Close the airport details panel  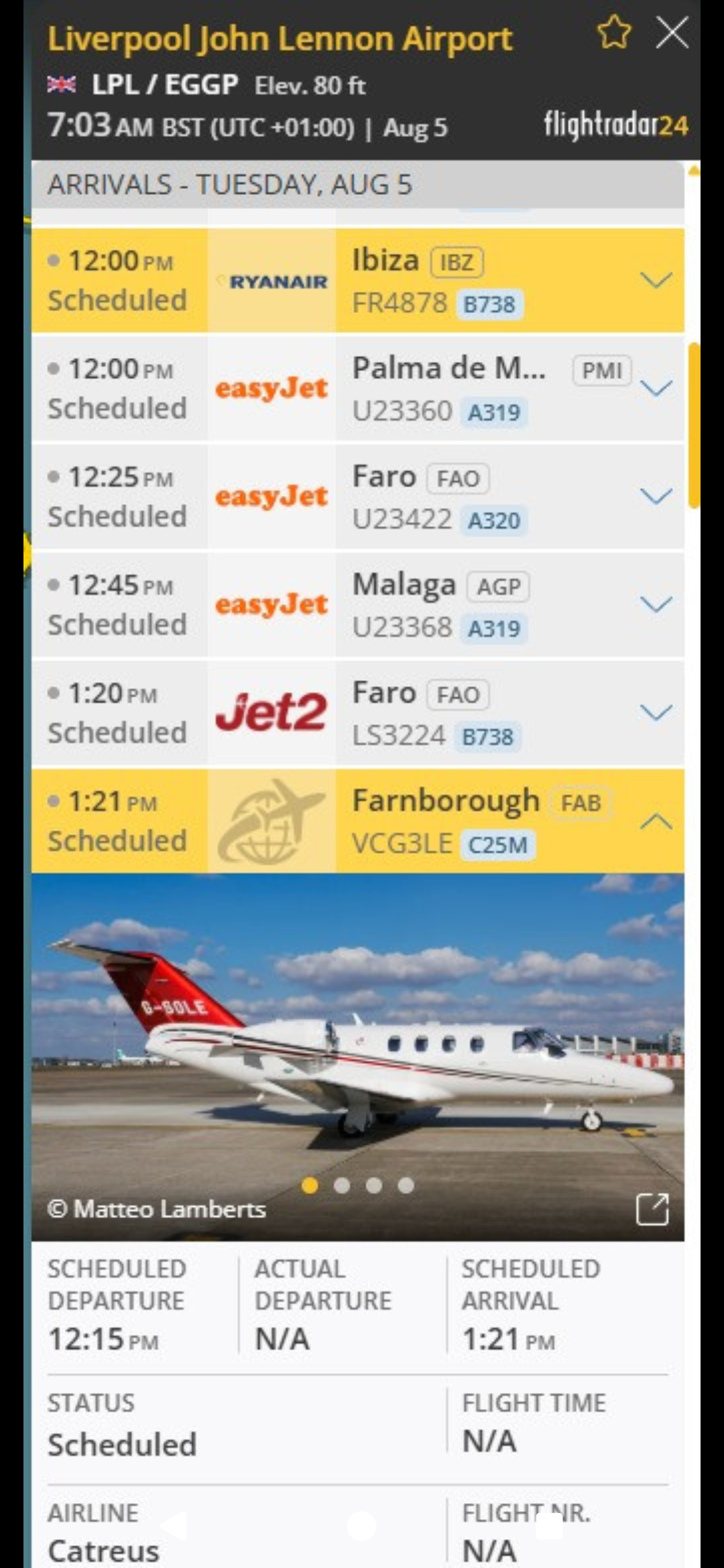click(672, 33)
